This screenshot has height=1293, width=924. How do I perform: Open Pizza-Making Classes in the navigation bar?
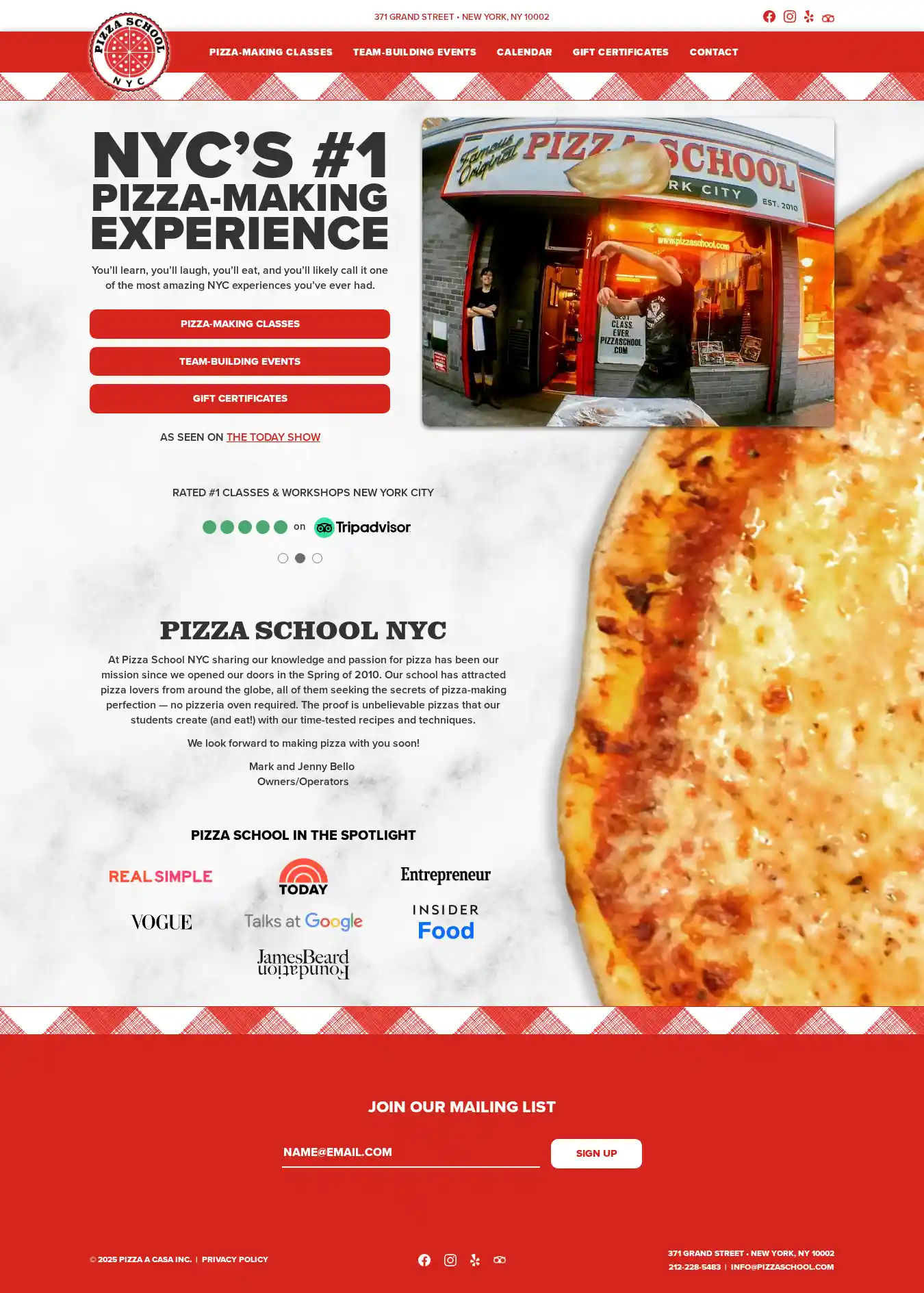click(270, 52)
